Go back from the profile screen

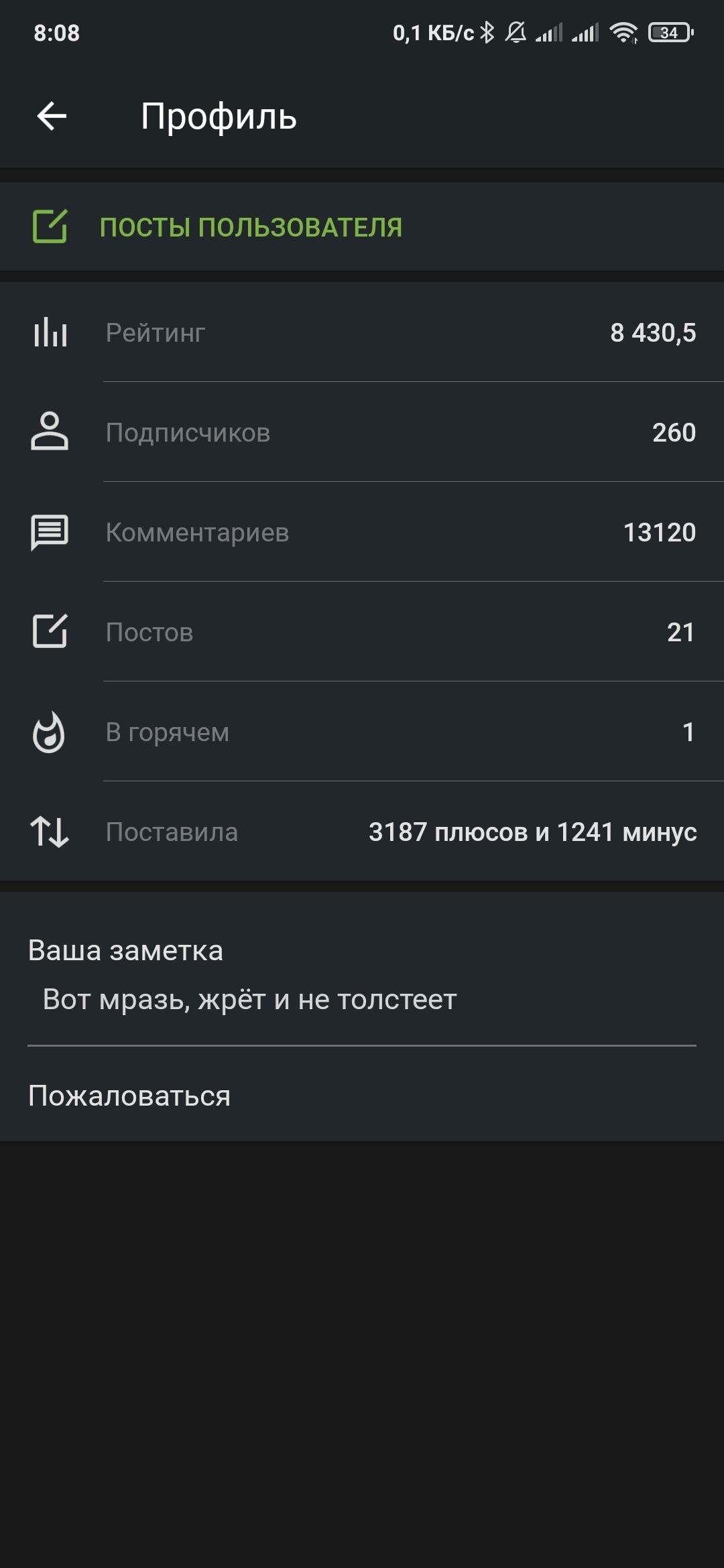click(52, 116)
